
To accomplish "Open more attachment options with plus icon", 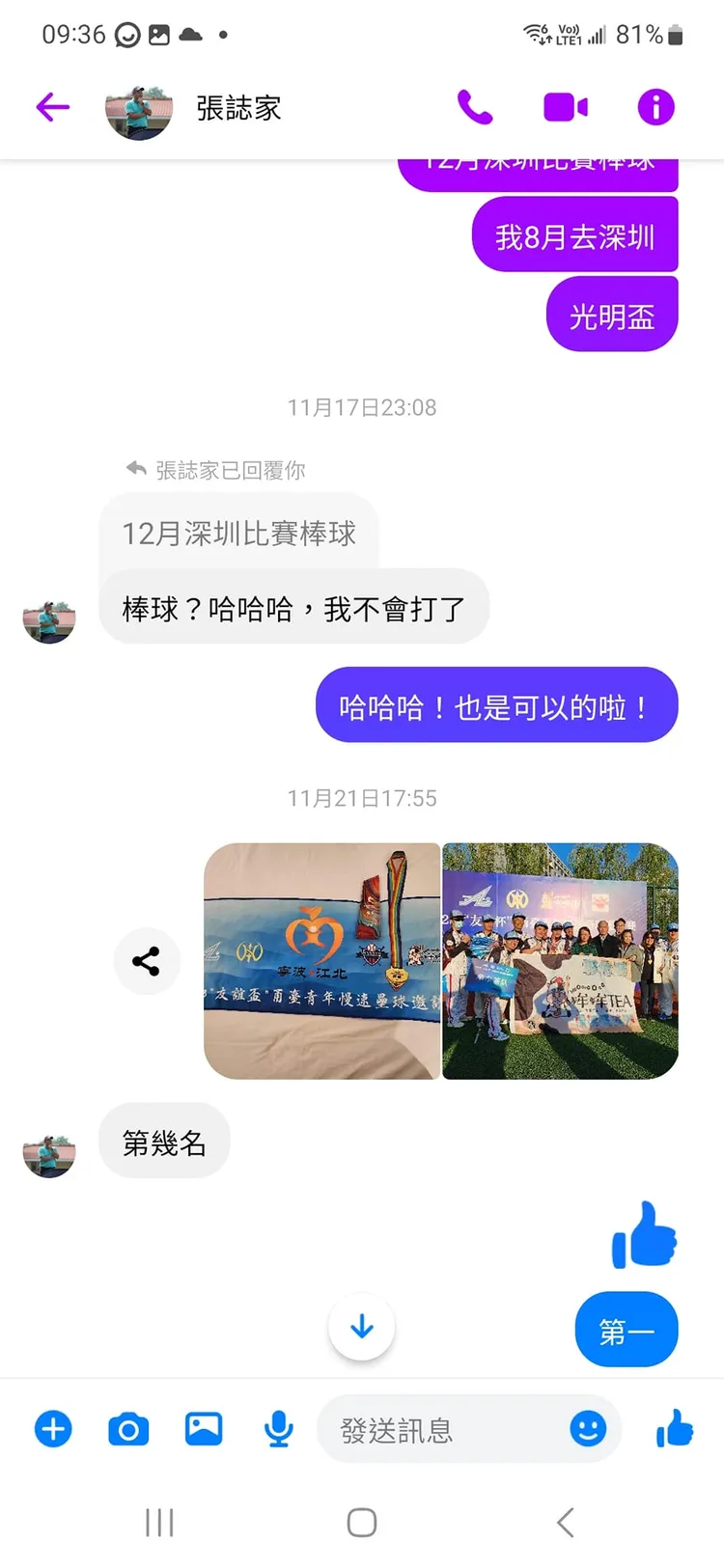I will click(53, 1429).
